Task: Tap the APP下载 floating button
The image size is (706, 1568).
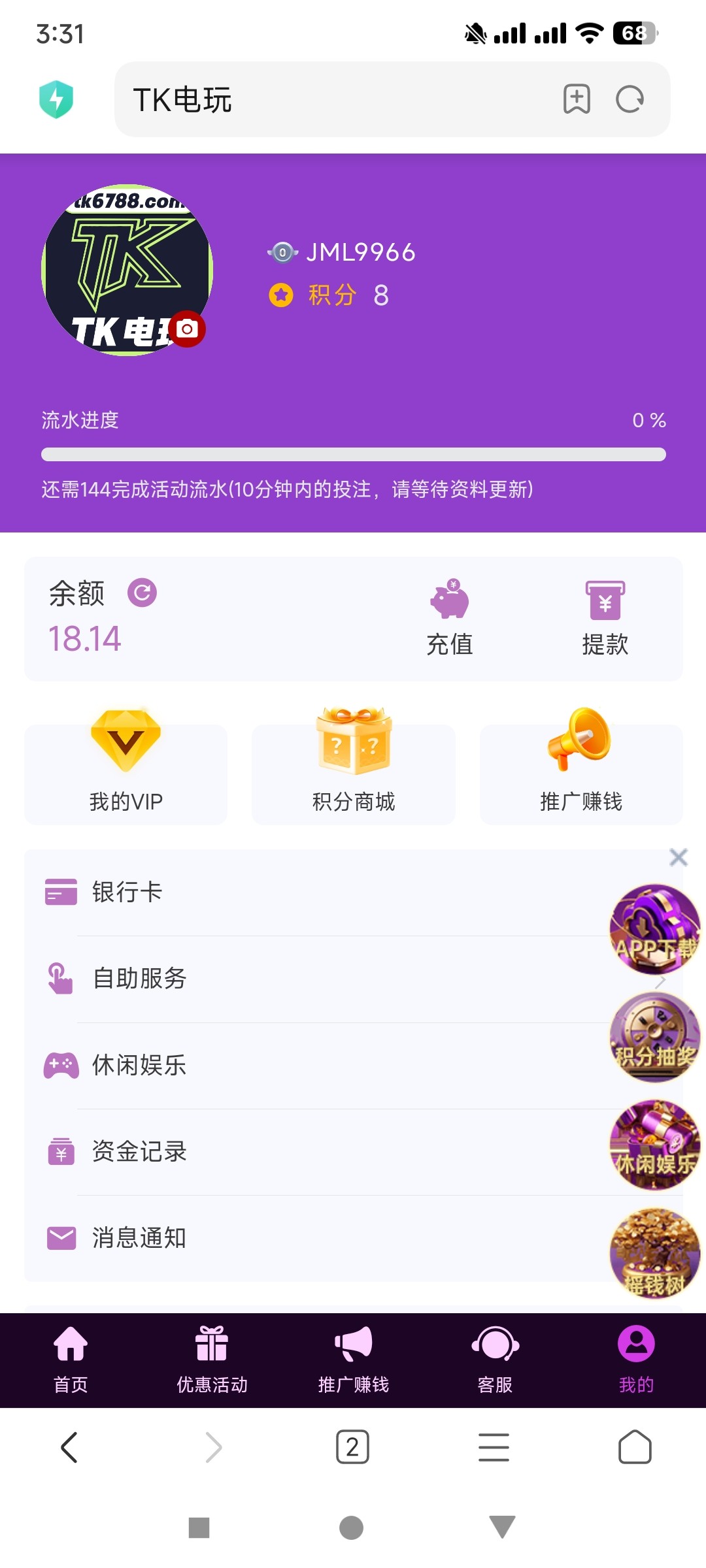Action: [x=654, y=928]
